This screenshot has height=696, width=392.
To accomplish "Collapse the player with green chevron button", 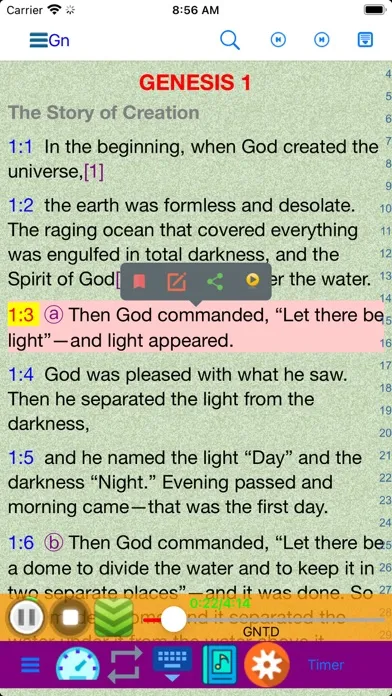I will click(x=114, y=617).
